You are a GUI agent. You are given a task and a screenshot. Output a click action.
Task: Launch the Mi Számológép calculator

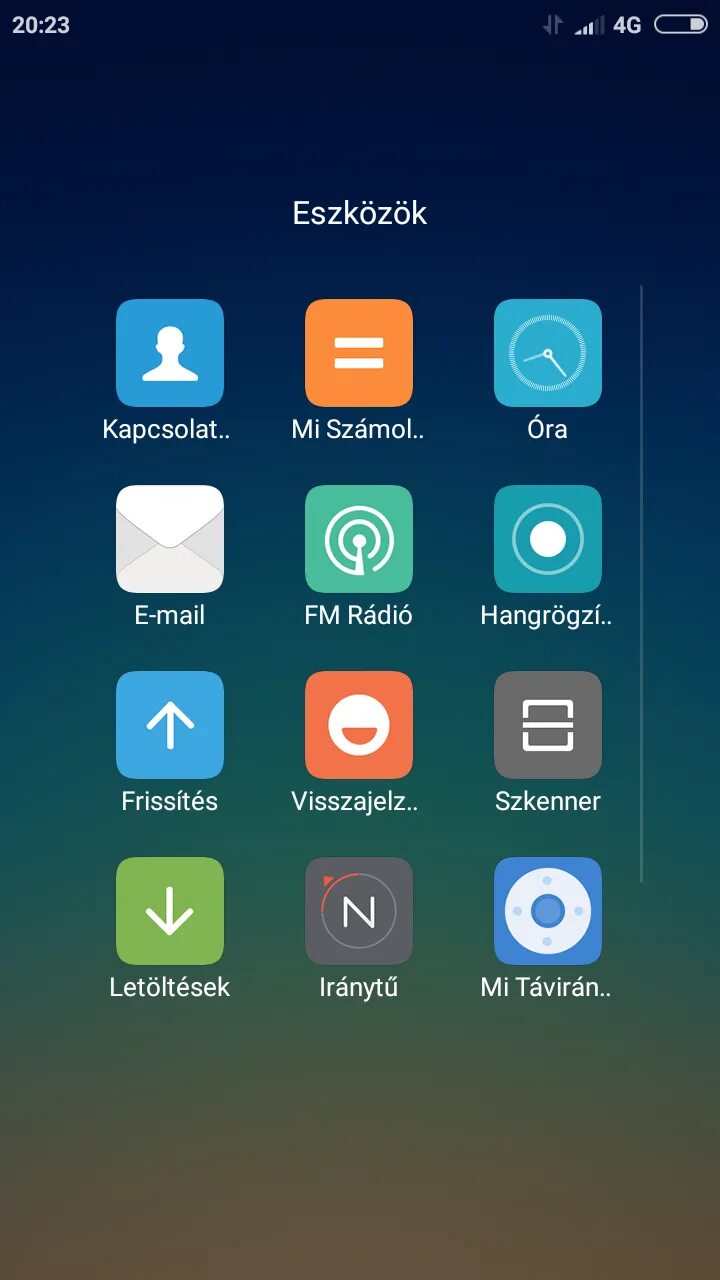(359, 353)
